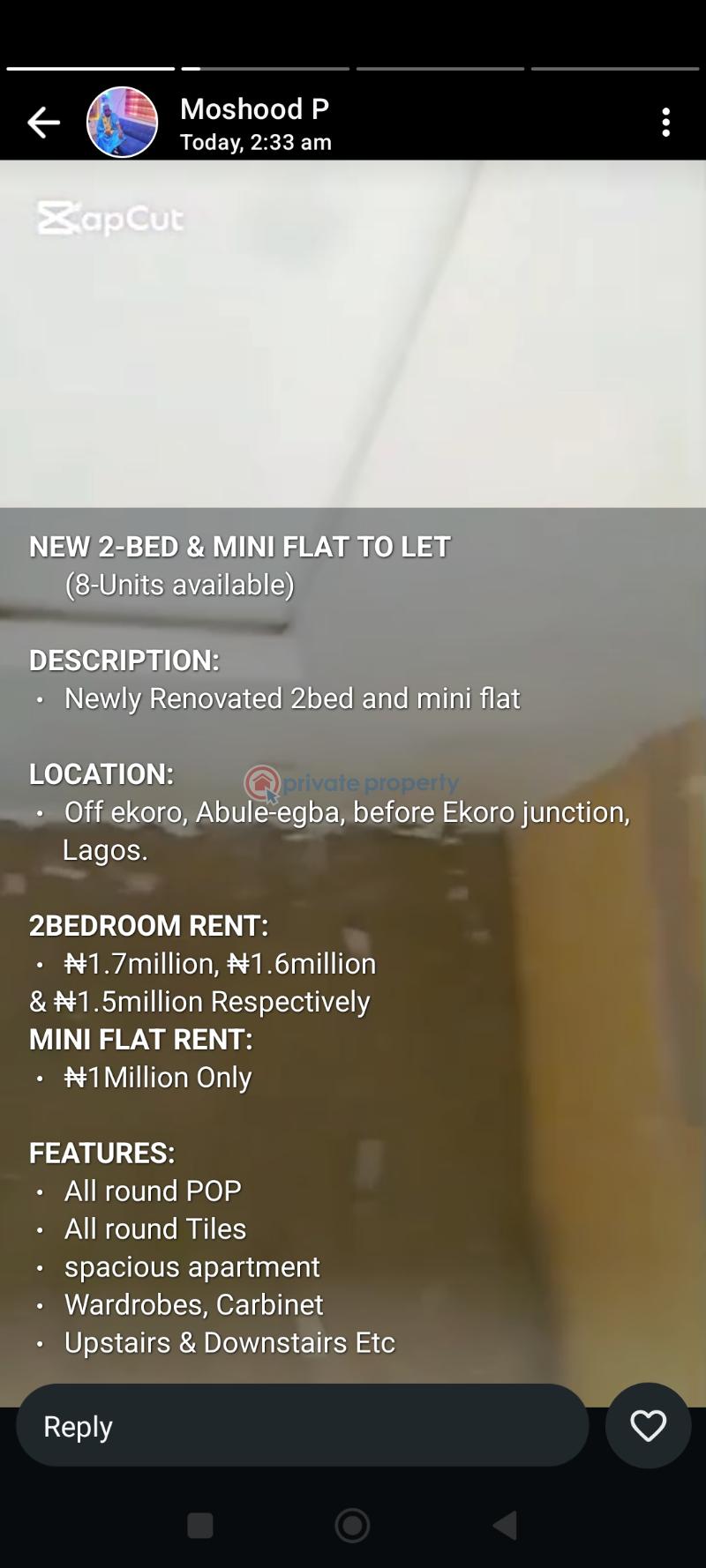Tap the first status progress bar segment
The image size is (706, 1568).
point(91,67)
